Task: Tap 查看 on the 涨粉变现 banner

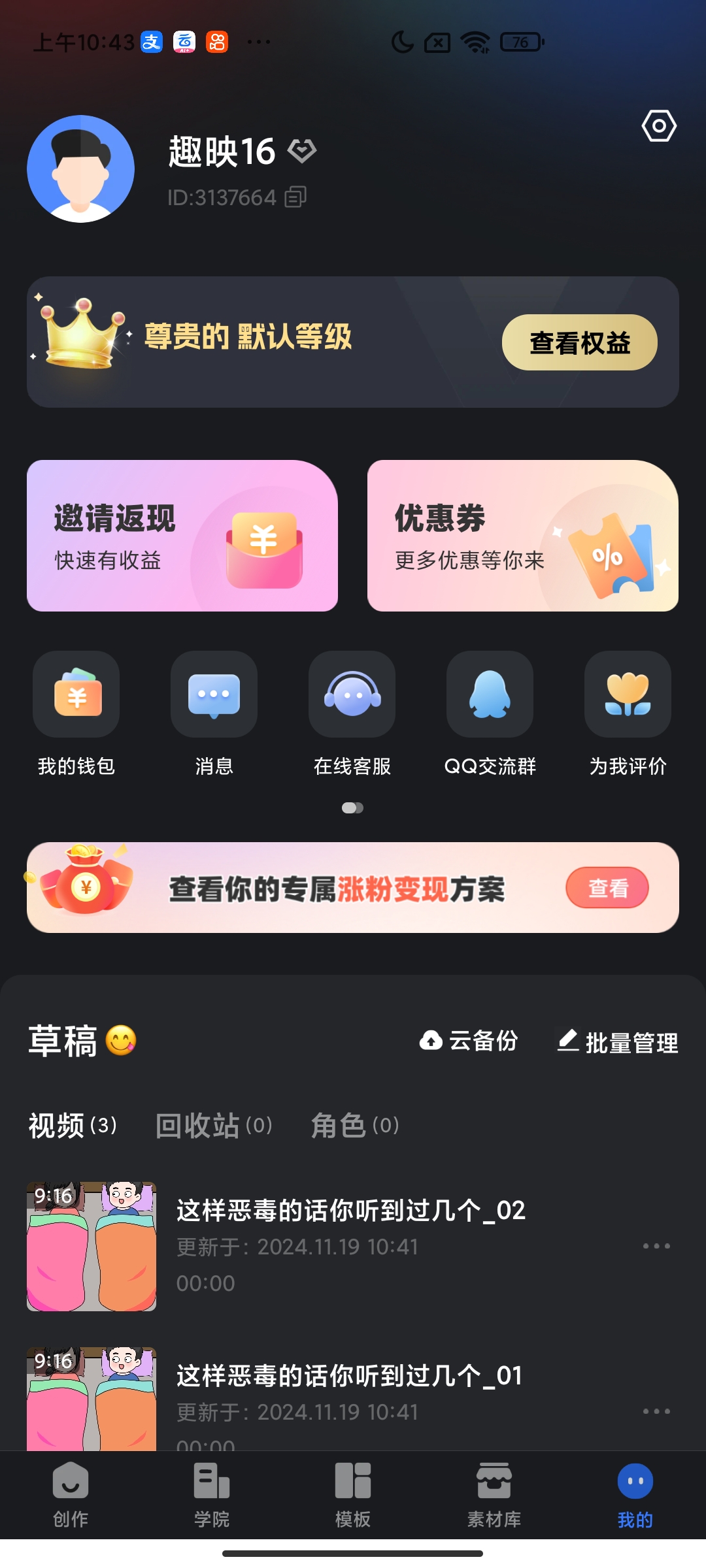Action: [x=607, y=887]
